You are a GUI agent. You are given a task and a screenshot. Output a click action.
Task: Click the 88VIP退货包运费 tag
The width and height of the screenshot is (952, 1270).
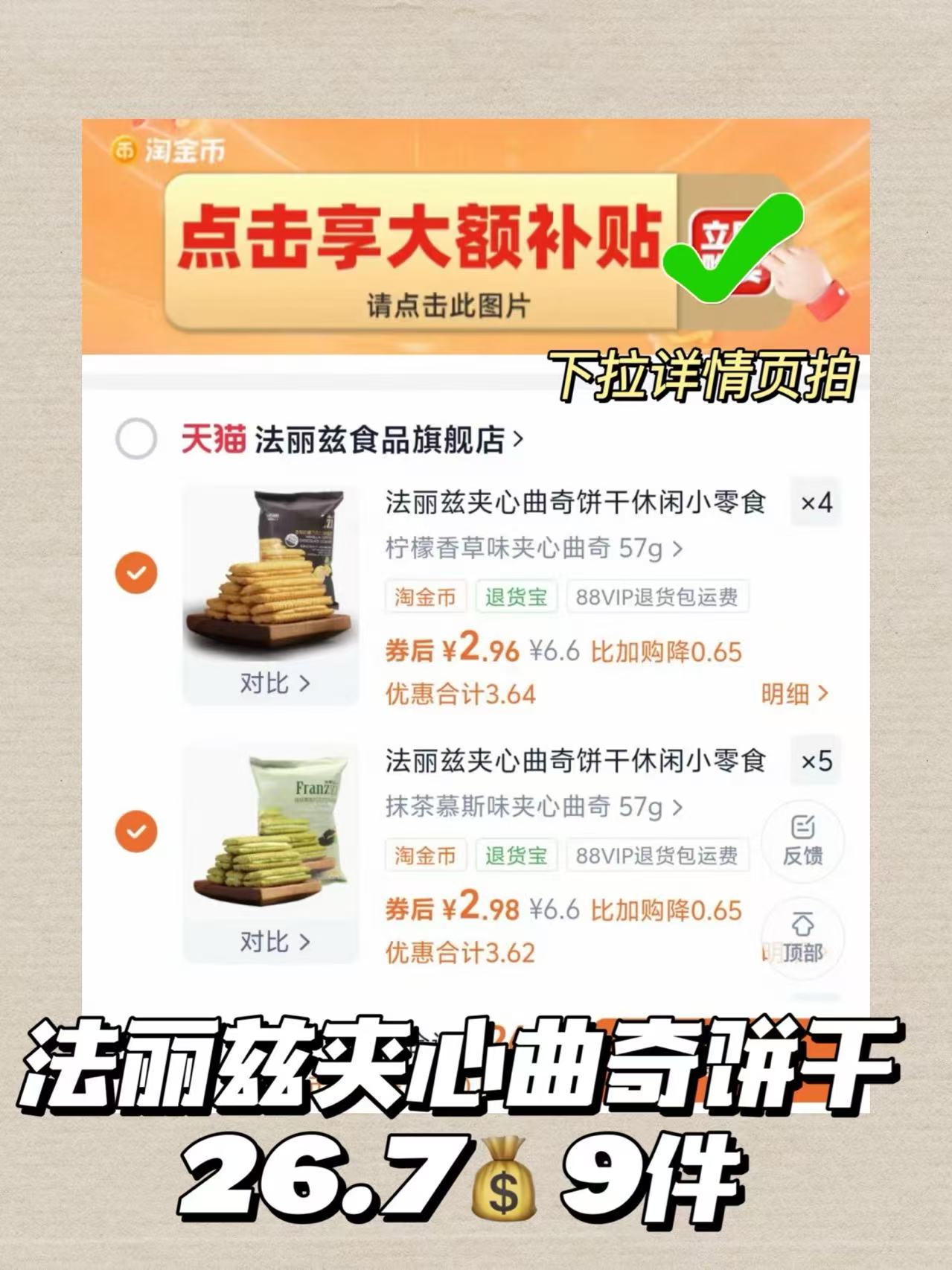[x=659, y=596]
